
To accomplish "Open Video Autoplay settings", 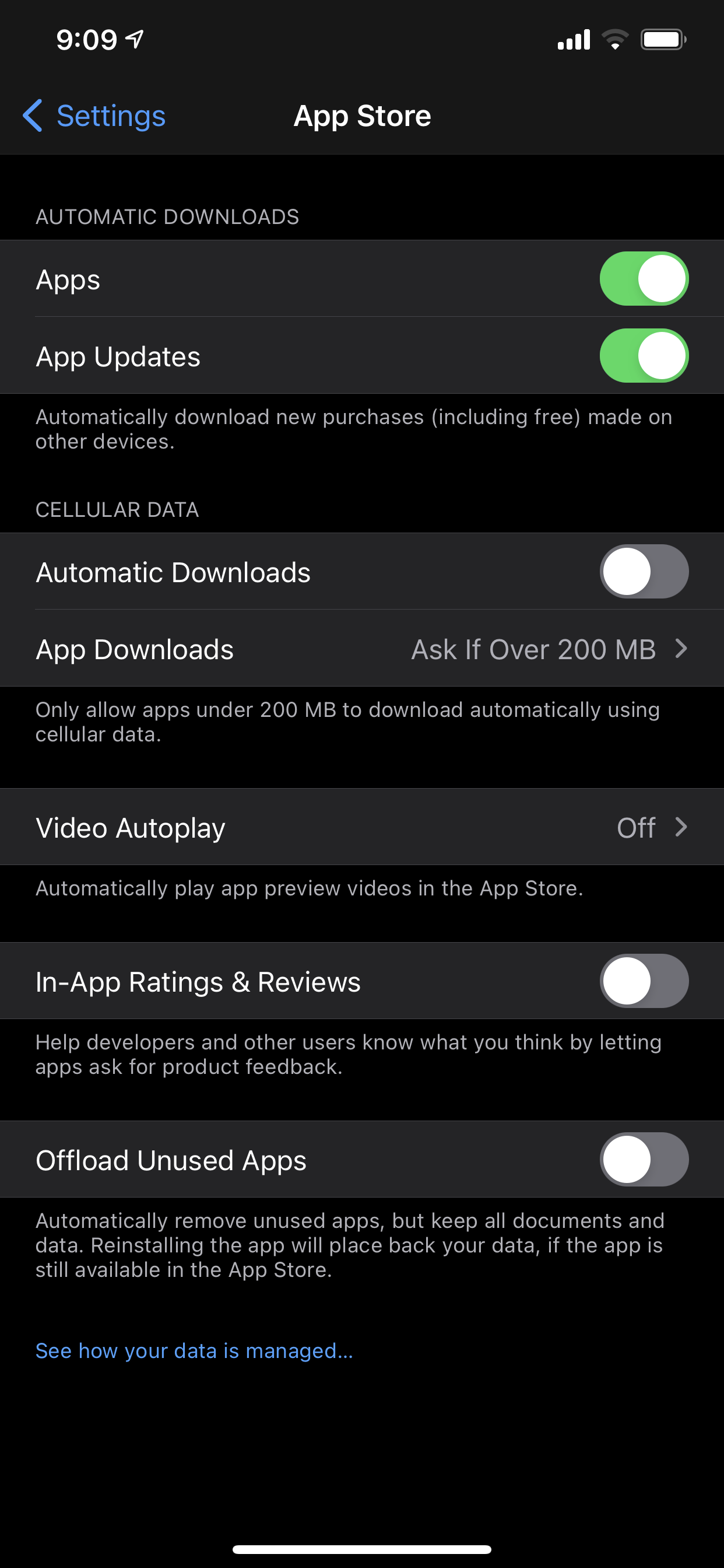I will coord(362,827).
